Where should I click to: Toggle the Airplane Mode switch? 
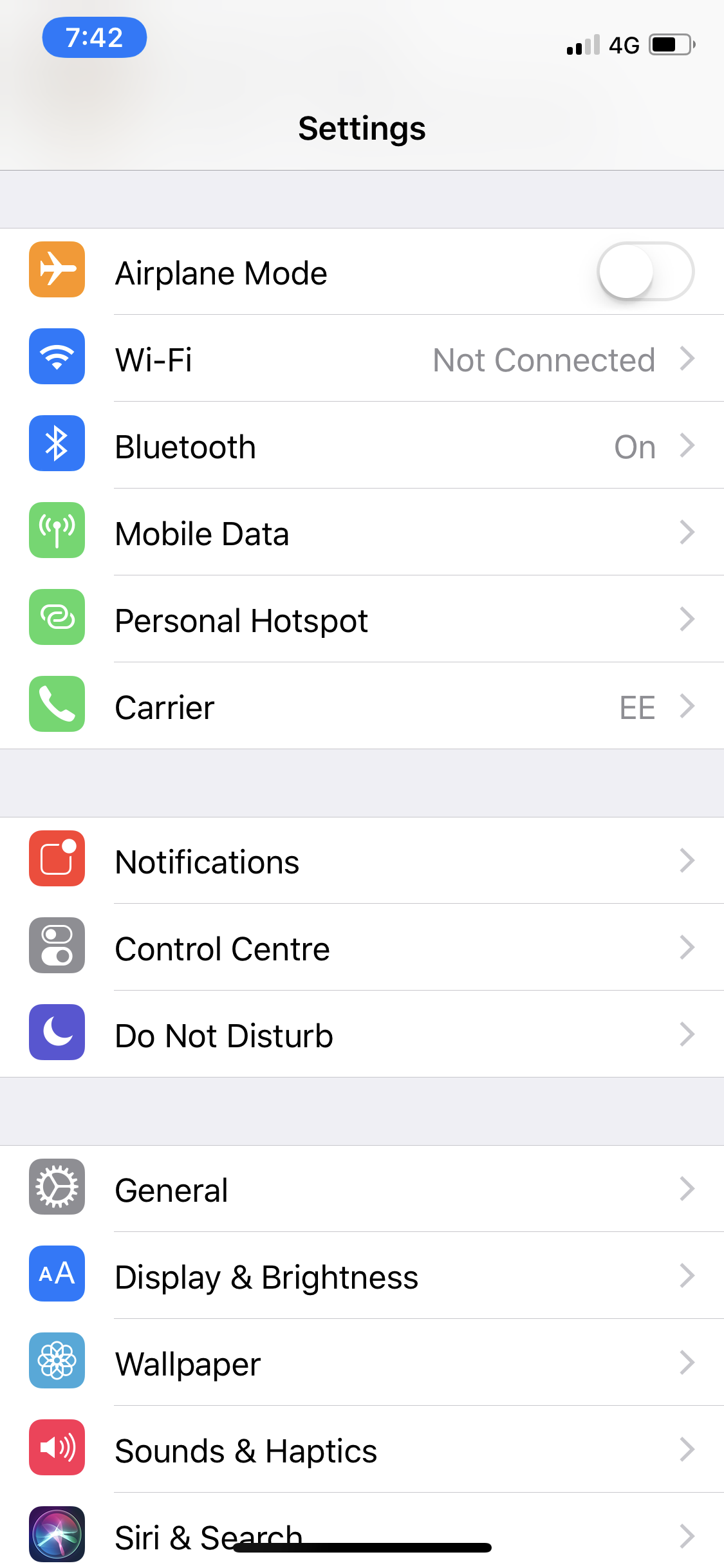645,272
